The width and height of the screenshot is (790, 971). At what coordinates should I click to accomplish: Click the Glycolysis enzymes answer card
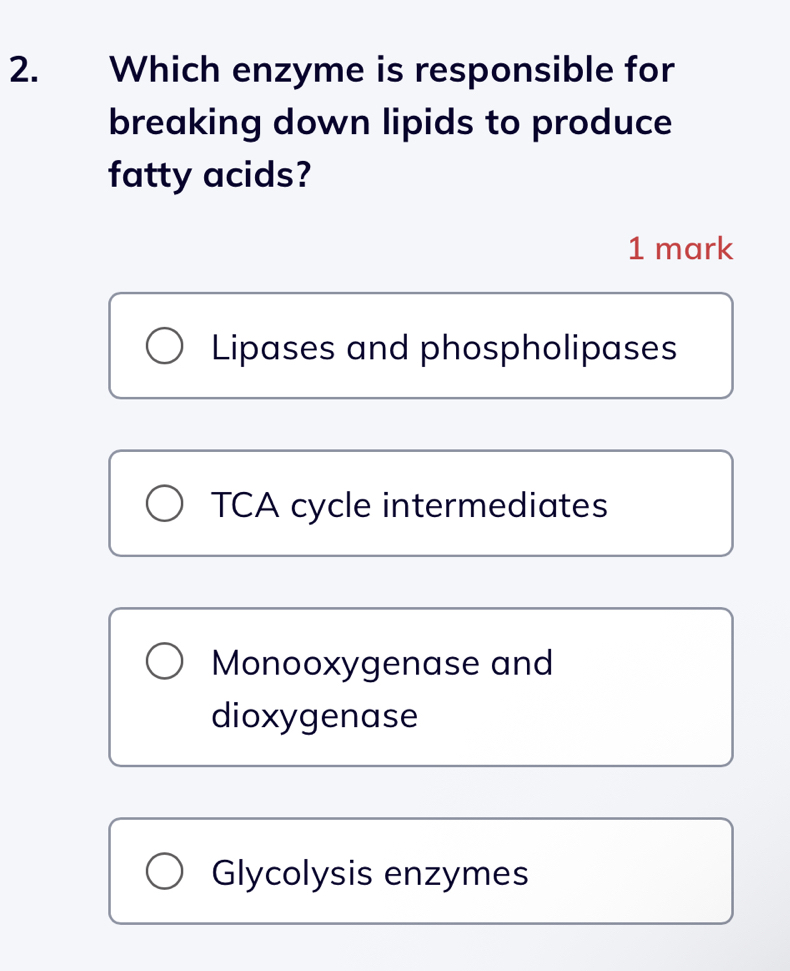coord(420,871)
